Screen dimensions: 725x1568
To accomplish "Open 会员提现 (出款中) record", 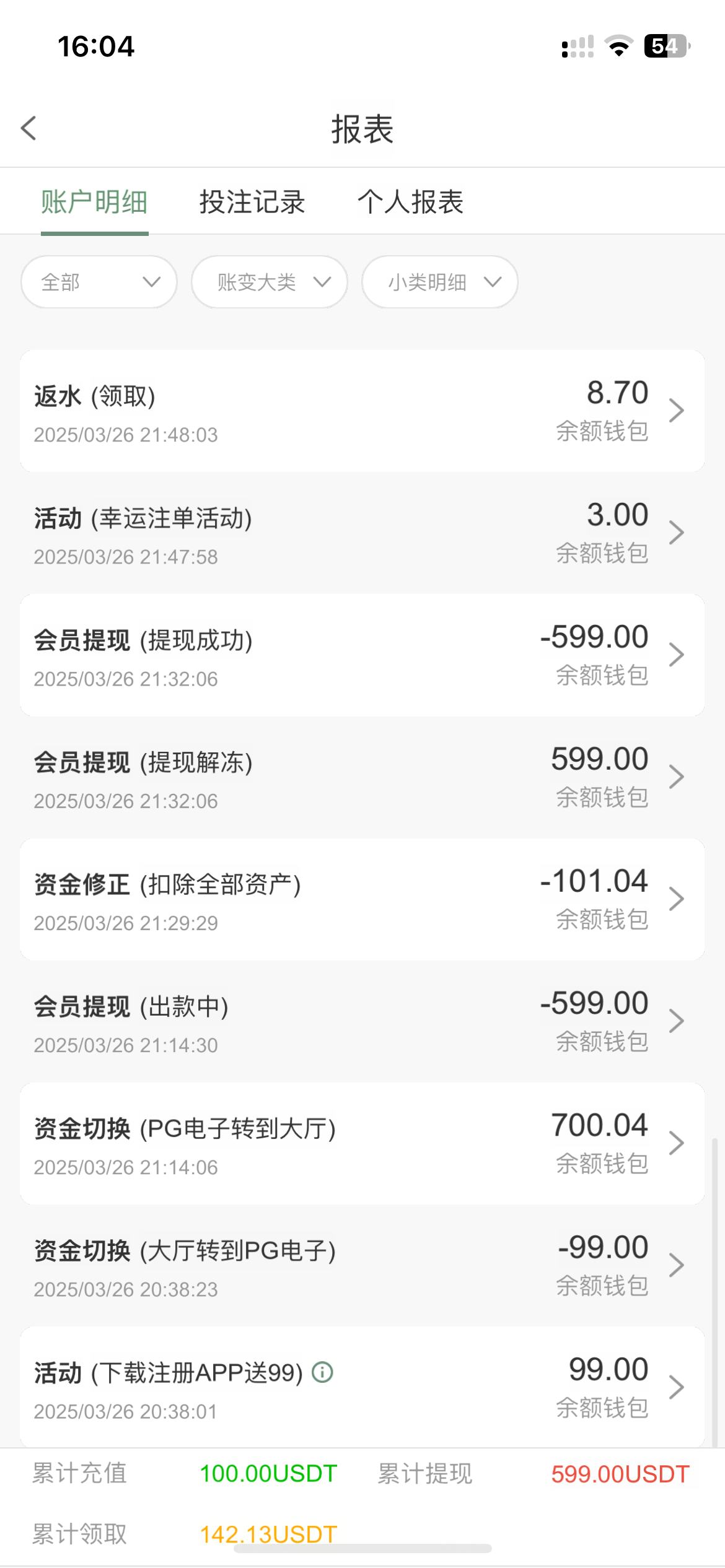I will (362, 1021).
